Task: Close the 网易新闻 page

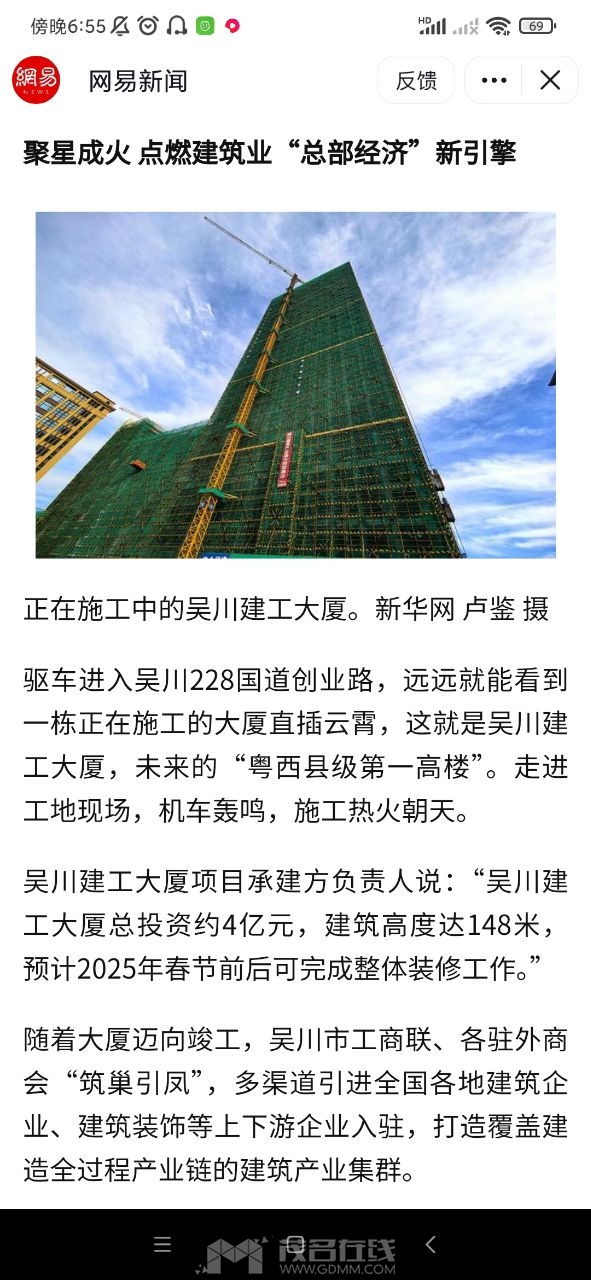Action: point(550,81)
